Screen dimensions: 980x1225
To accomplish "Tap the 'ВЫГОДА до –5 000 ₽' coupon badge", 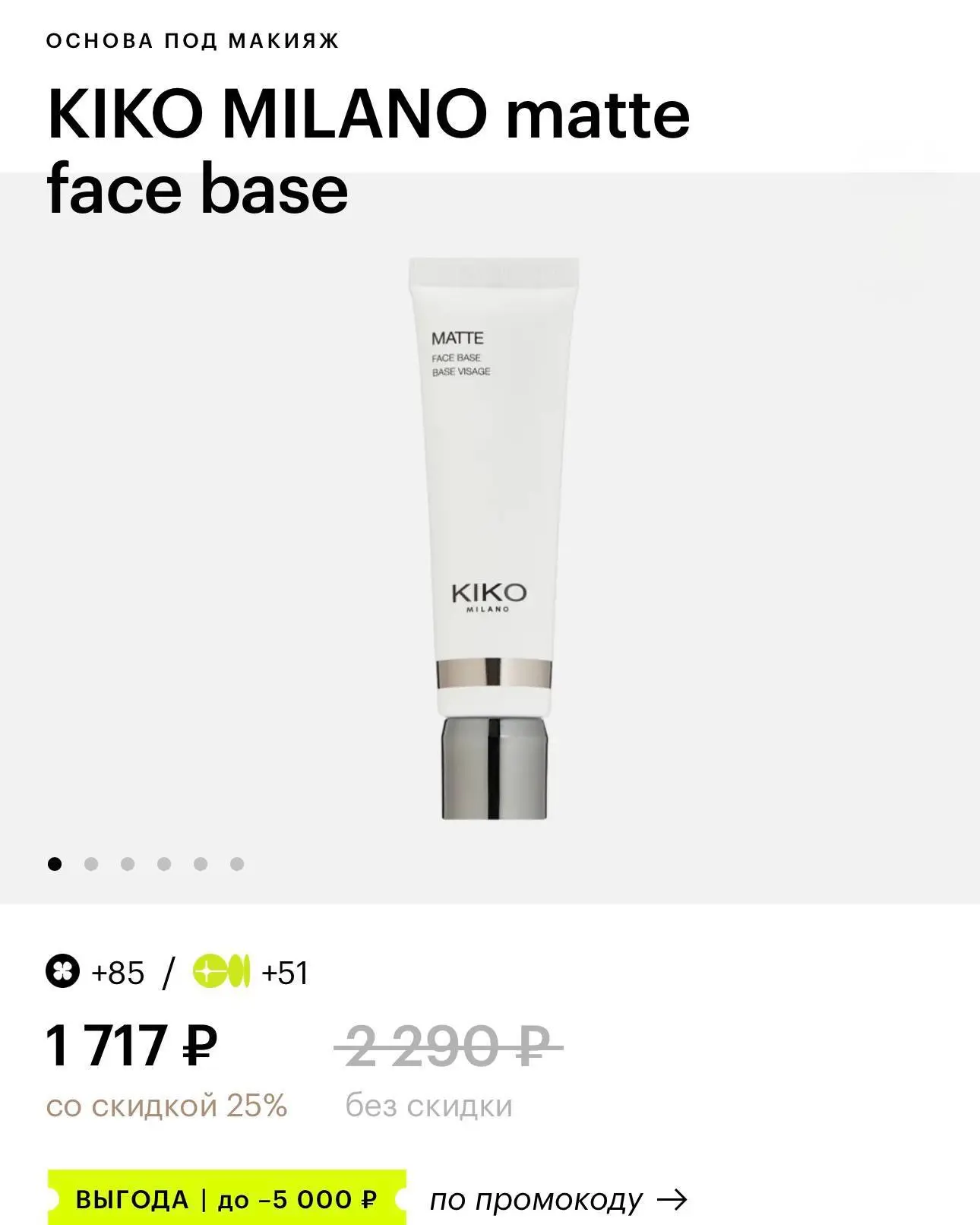I will (226, 1200).
